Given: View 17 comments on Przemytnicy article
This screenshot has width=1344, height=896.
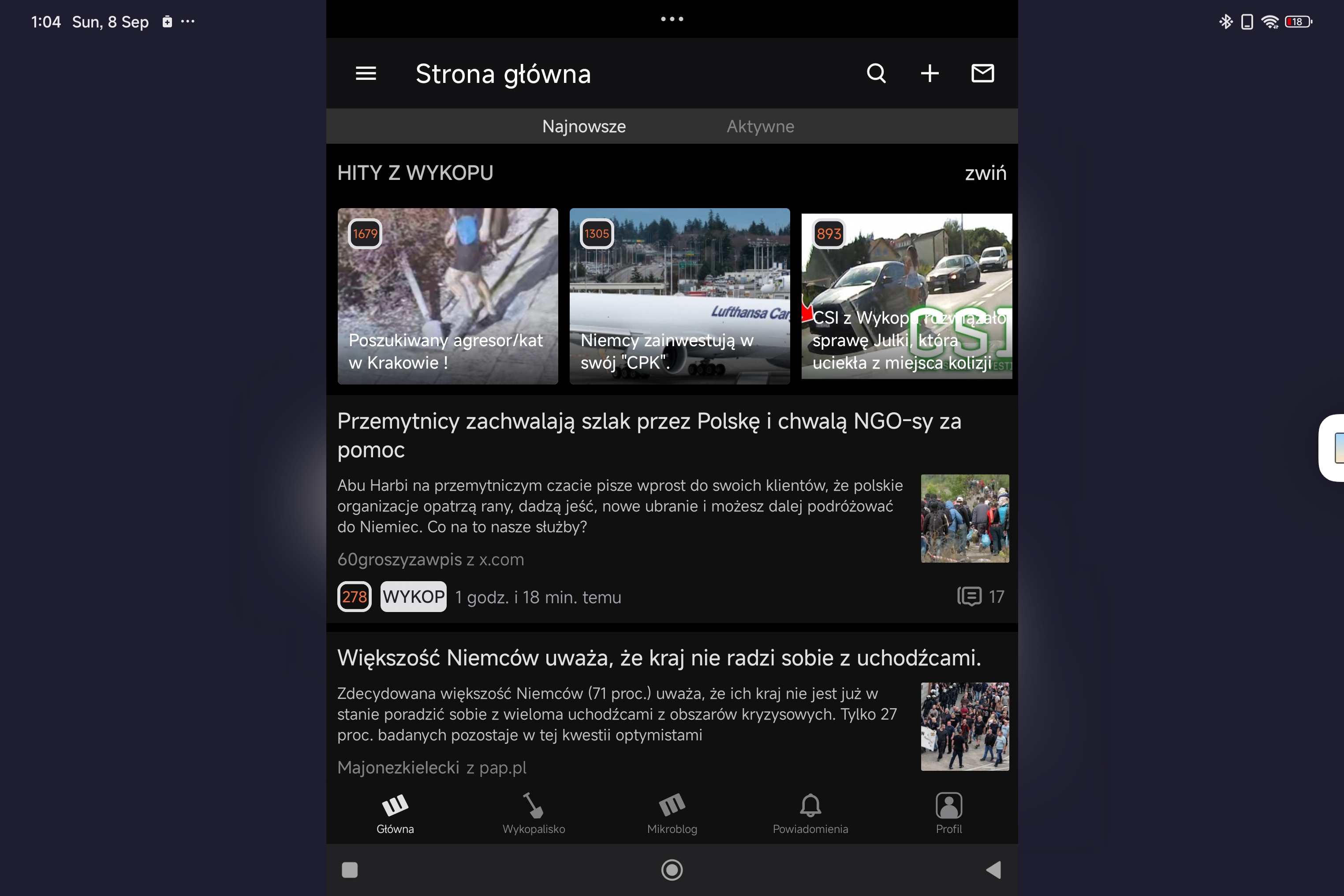Looking at the screenshot, I should click(x=981, y=597).
